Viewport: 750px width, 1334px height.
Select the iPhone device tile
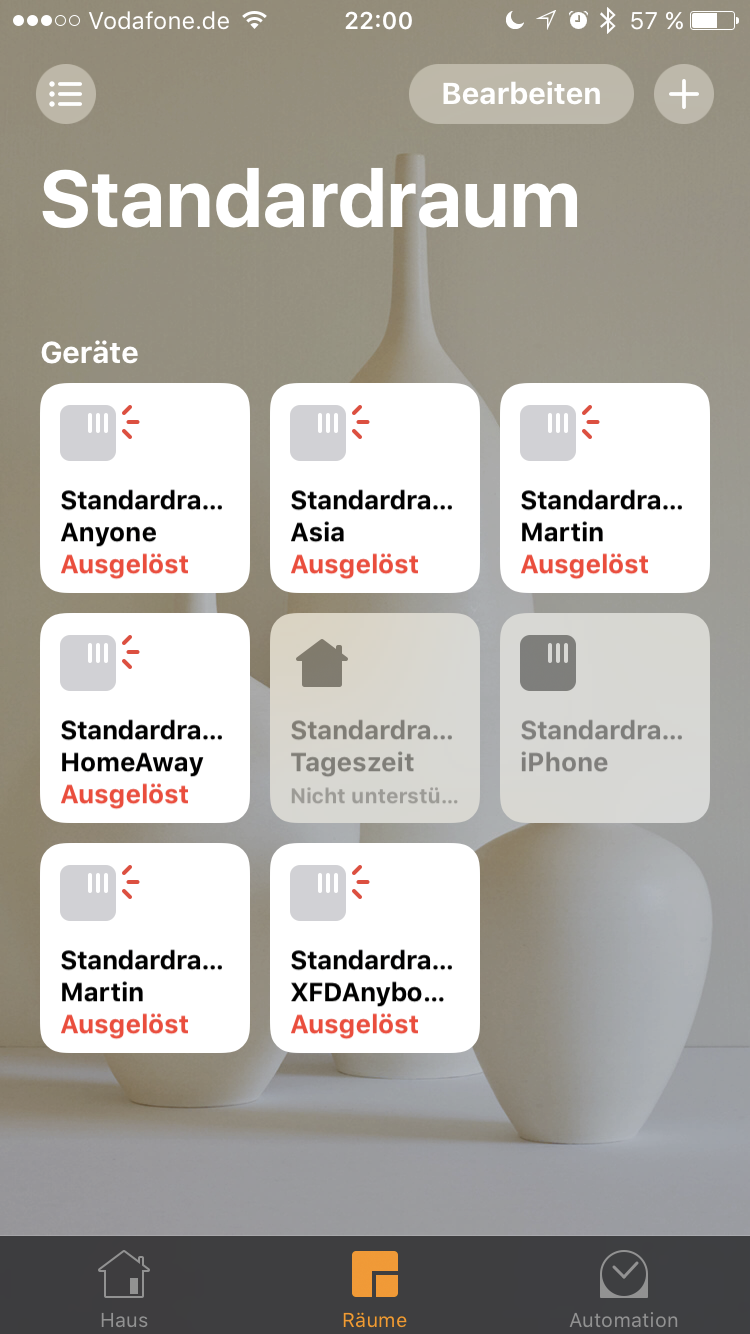(x=605, y=718)
